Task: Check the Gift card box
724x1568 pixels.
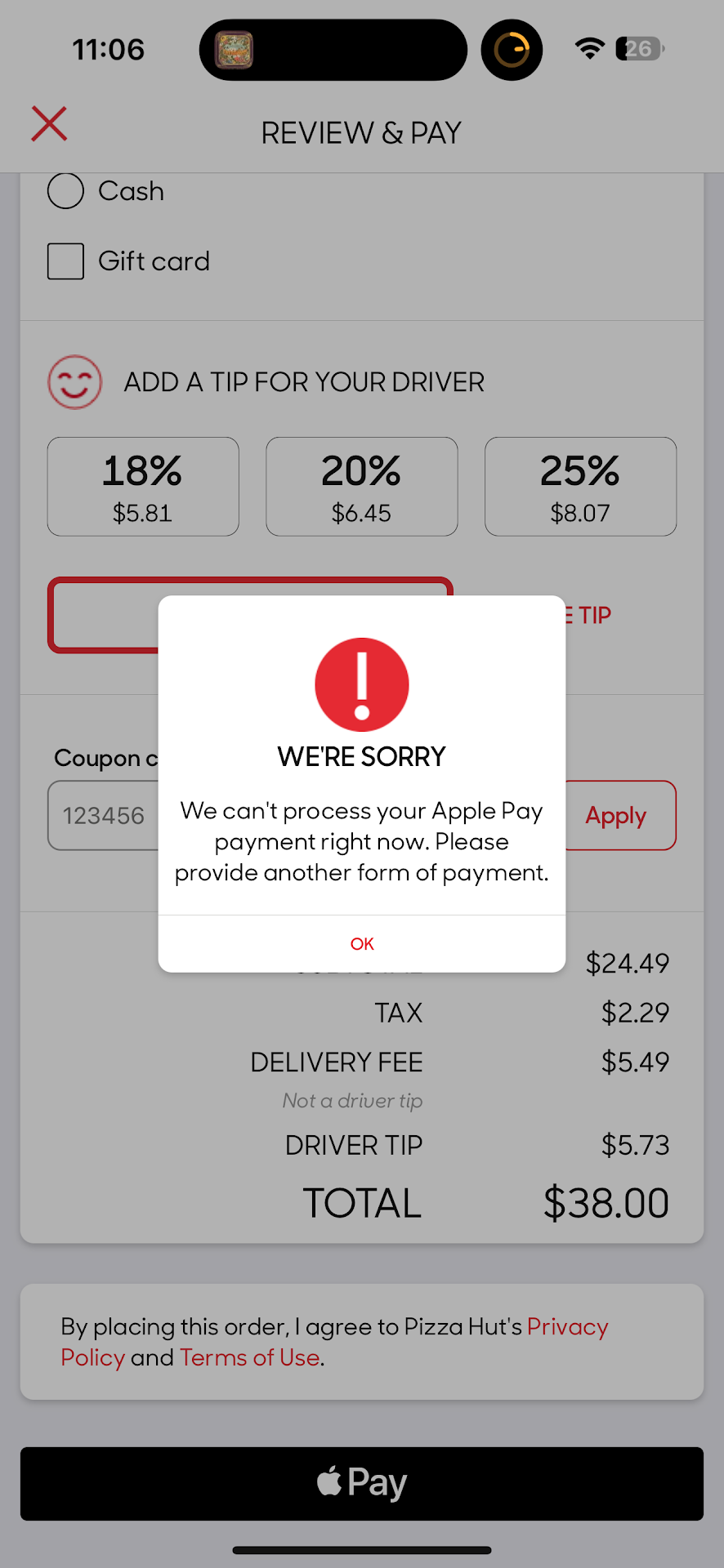Action: [66, 261]
